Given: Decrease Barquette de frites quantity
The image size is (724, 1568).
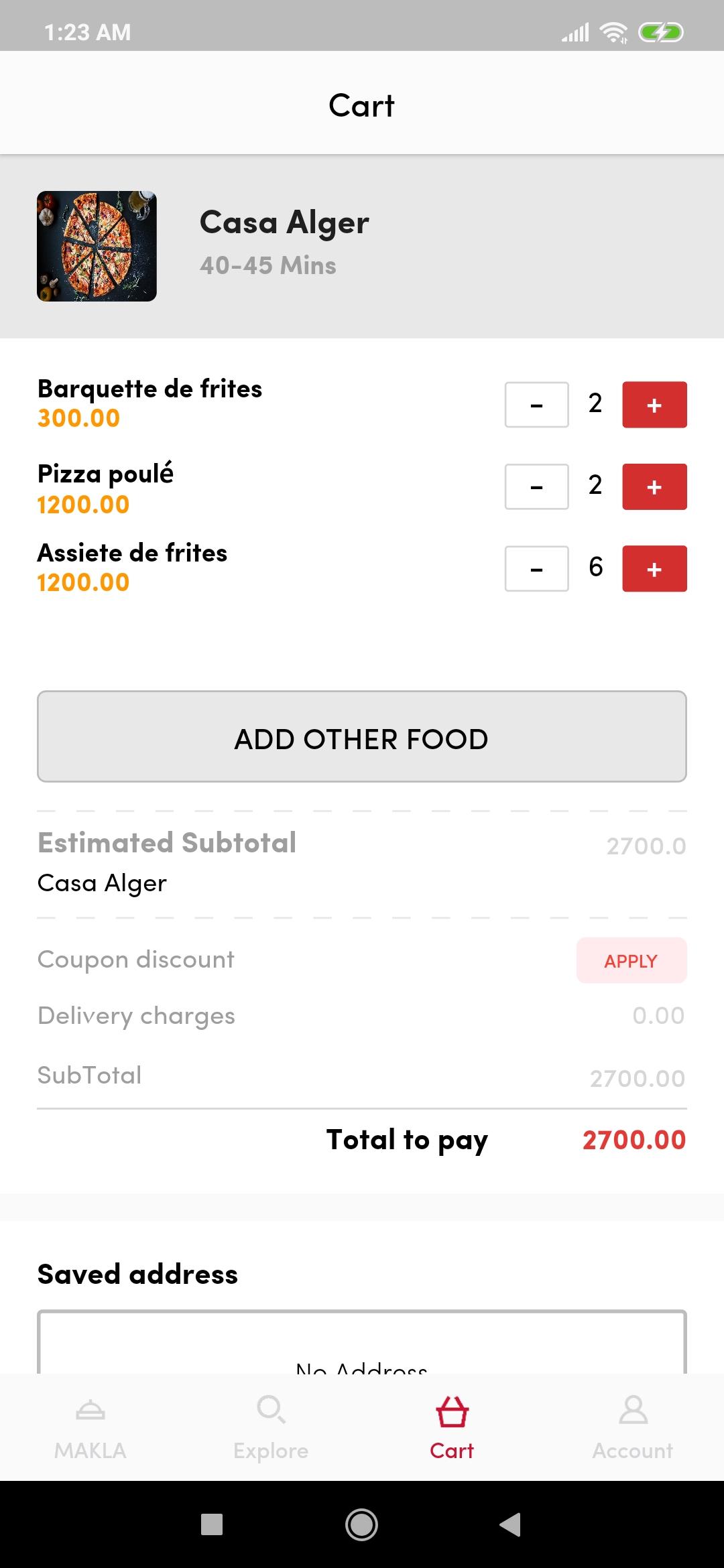Looking at the screenshot, I should pyautogui.click(x=536, y=404).
